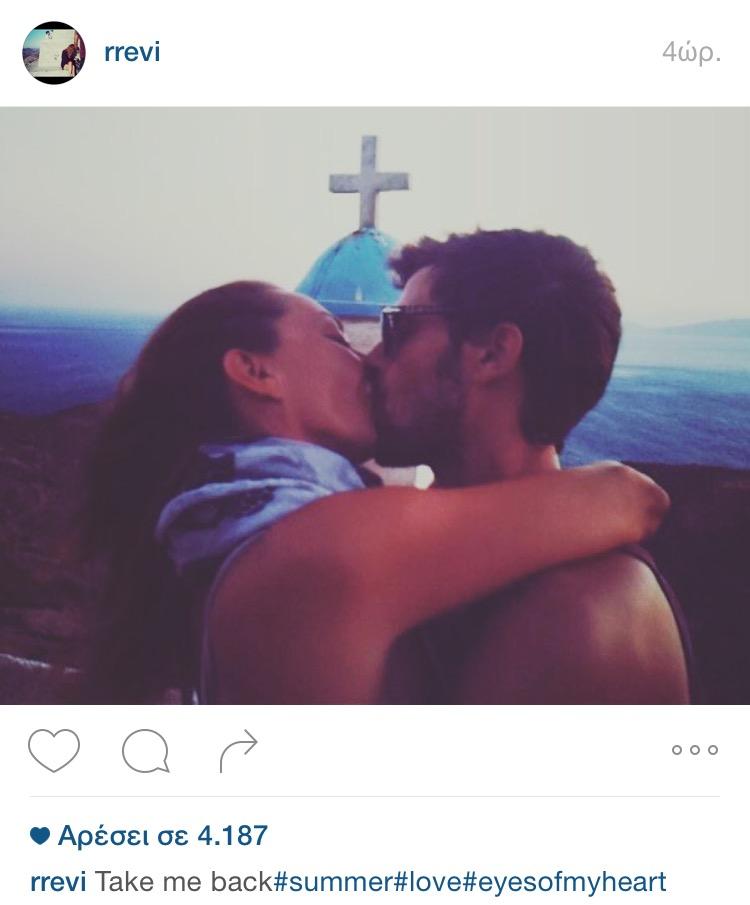Share the post via the arrow icon
The width and height of the screenshot is (750, 905).
[238, 750]
